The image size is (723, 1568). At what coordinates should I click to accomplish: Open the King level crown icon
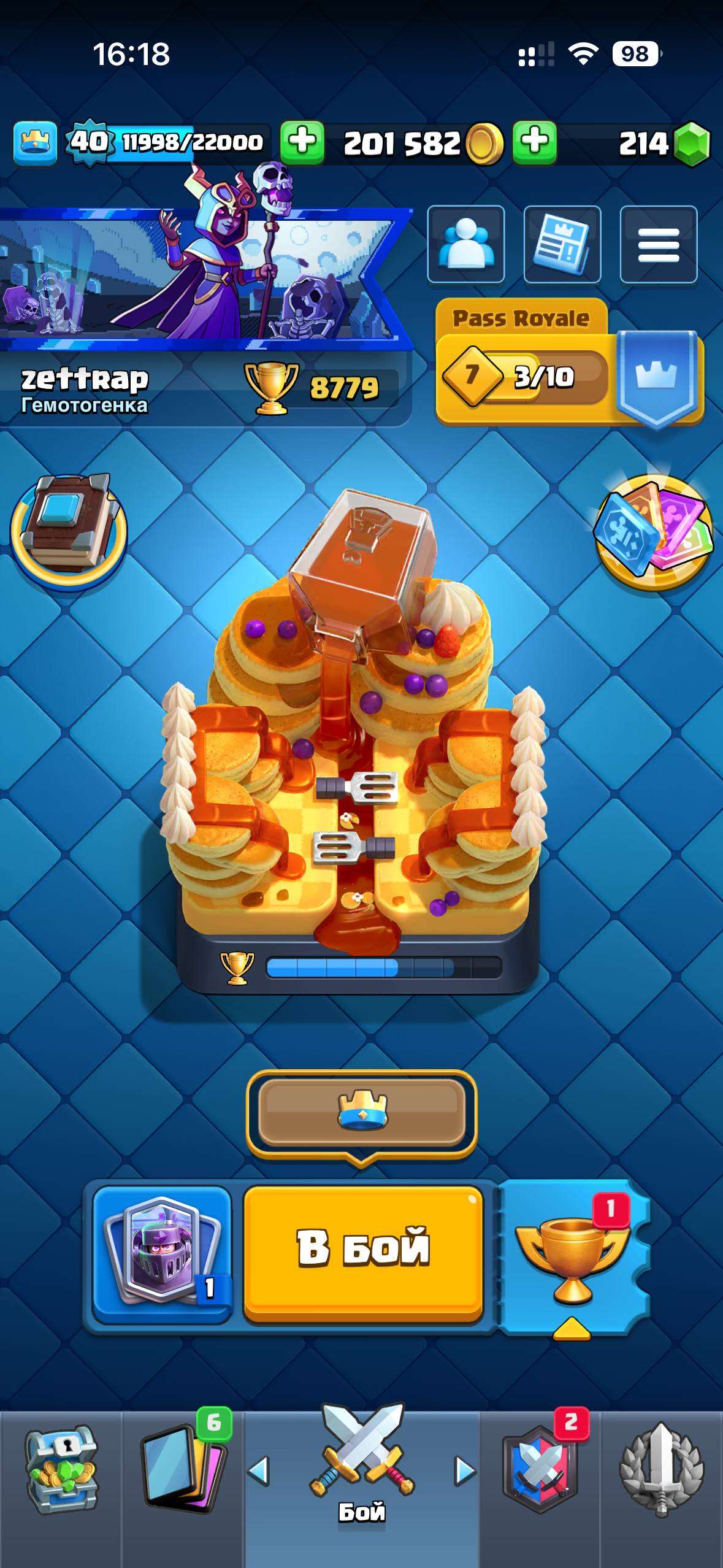(x=35, y=142)
